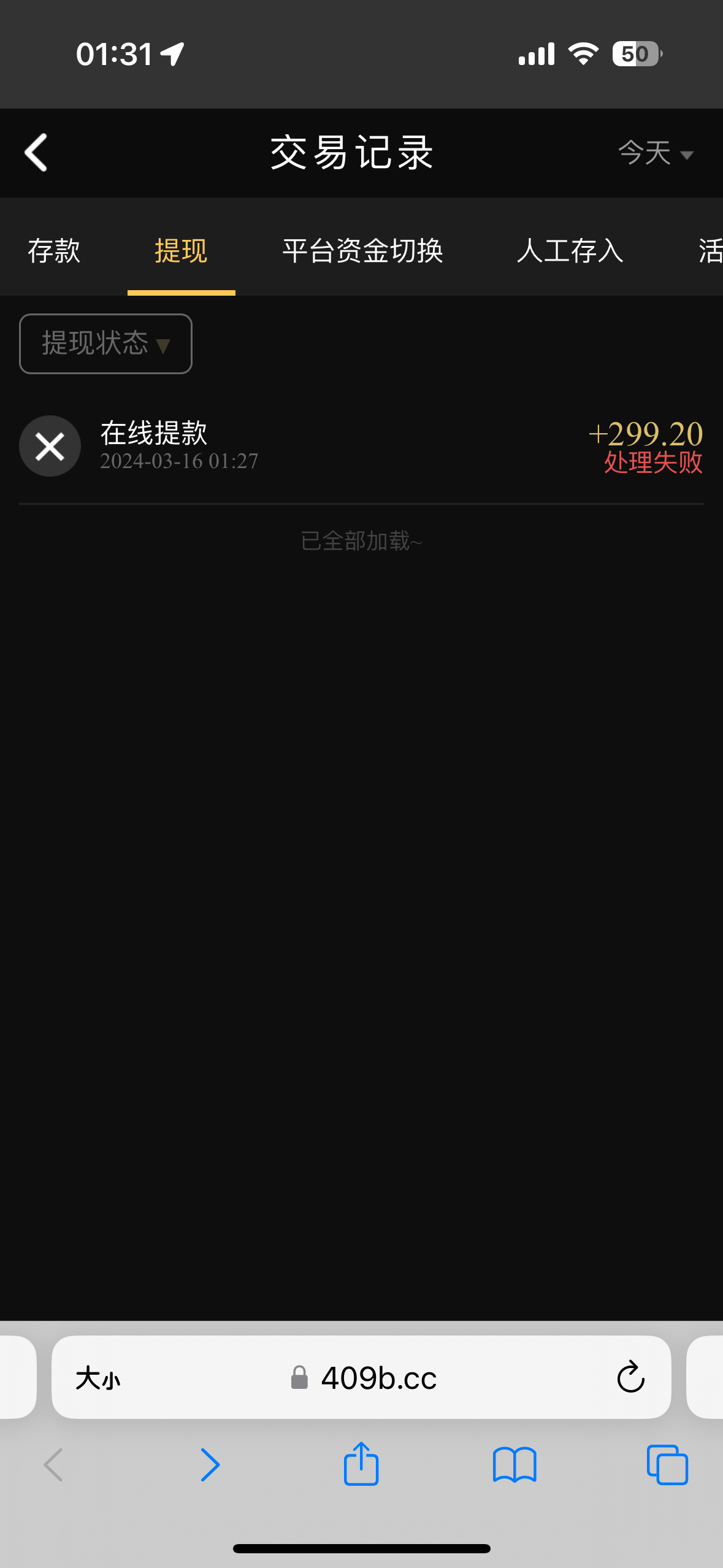723x1568 pixels.
Task: Open Safari bookmarks
Action: [515, 1465]
